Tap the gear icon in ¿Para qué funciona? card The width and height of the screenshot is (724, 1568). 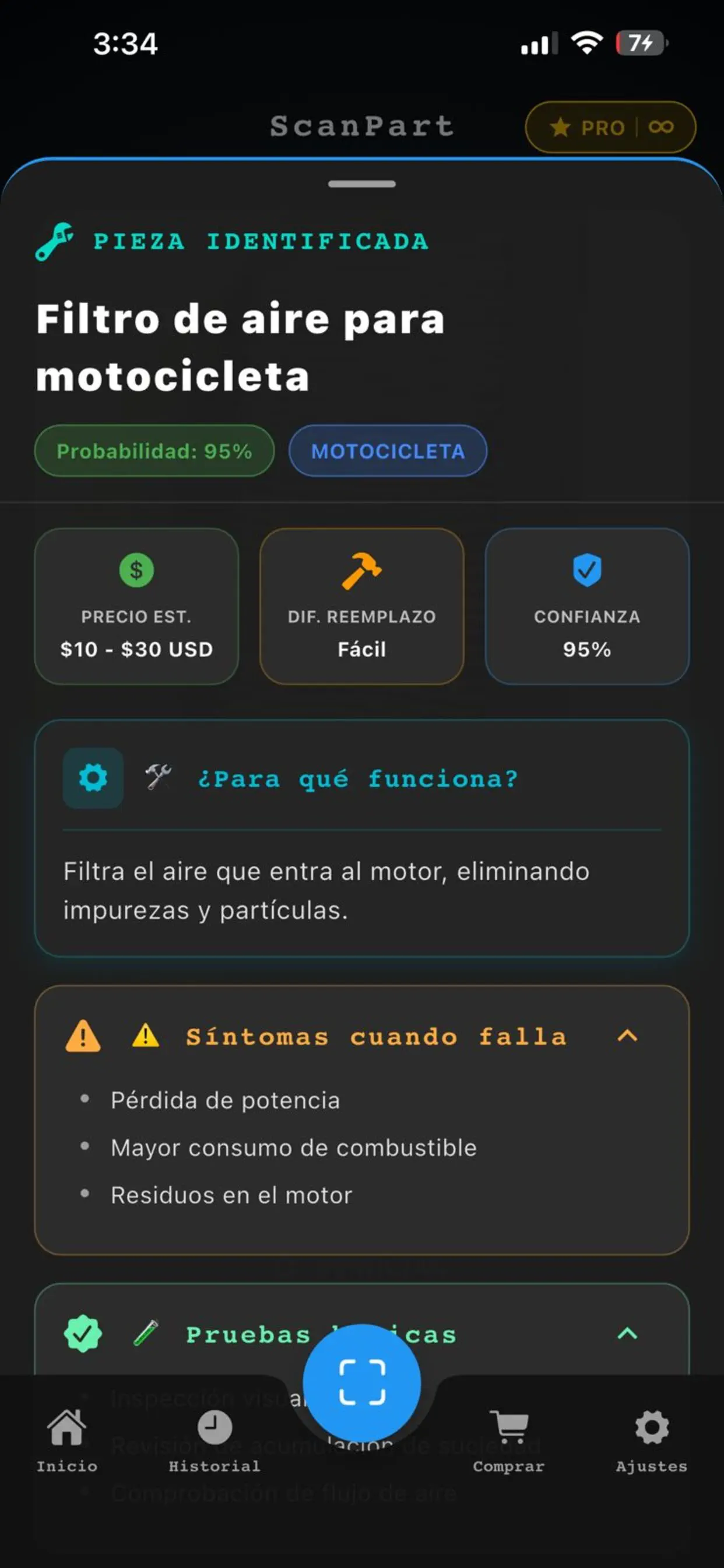tap(92, 778)
